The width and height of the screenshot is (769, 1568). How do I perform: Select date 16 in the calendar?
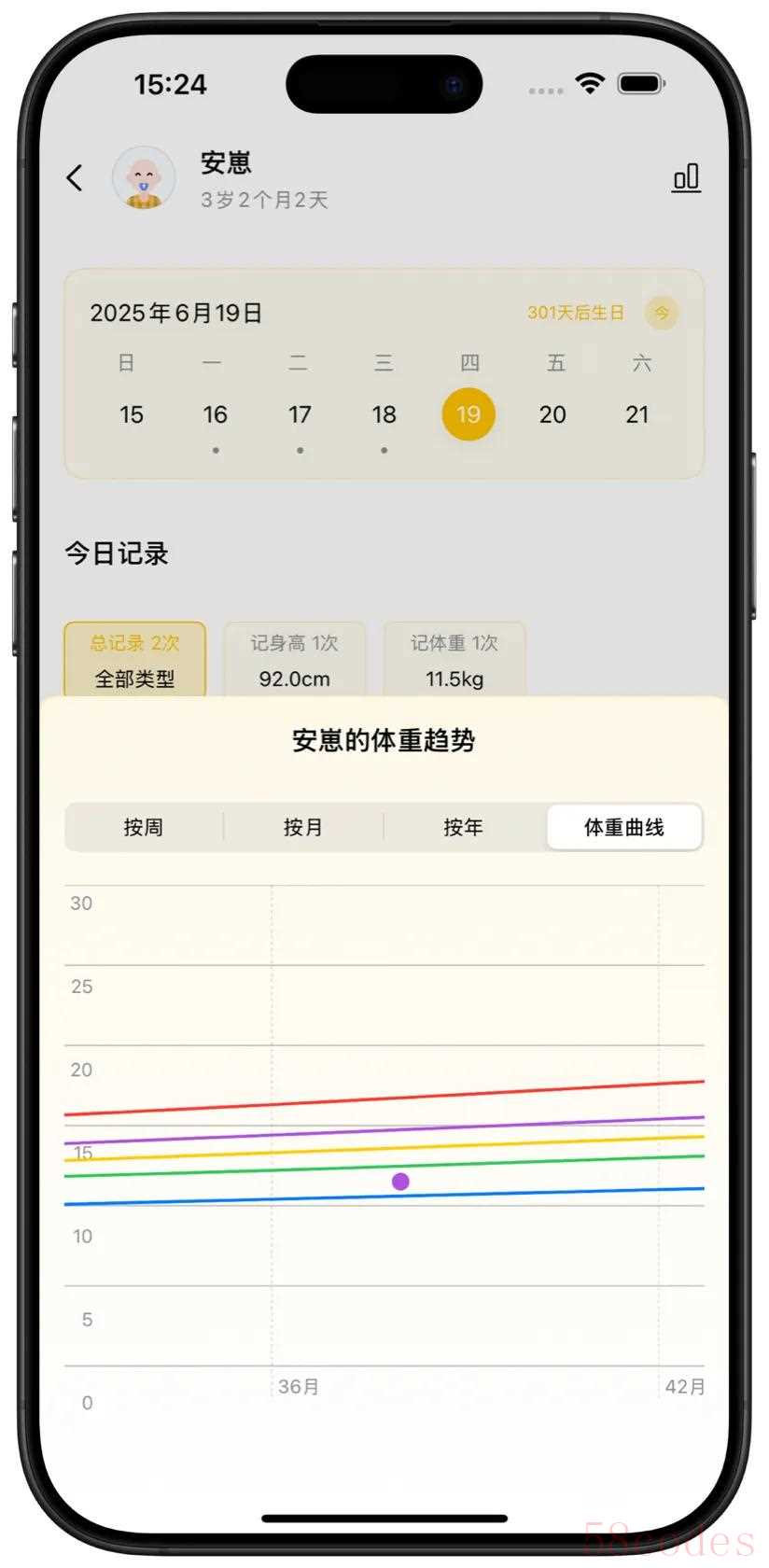click(216, 414)
